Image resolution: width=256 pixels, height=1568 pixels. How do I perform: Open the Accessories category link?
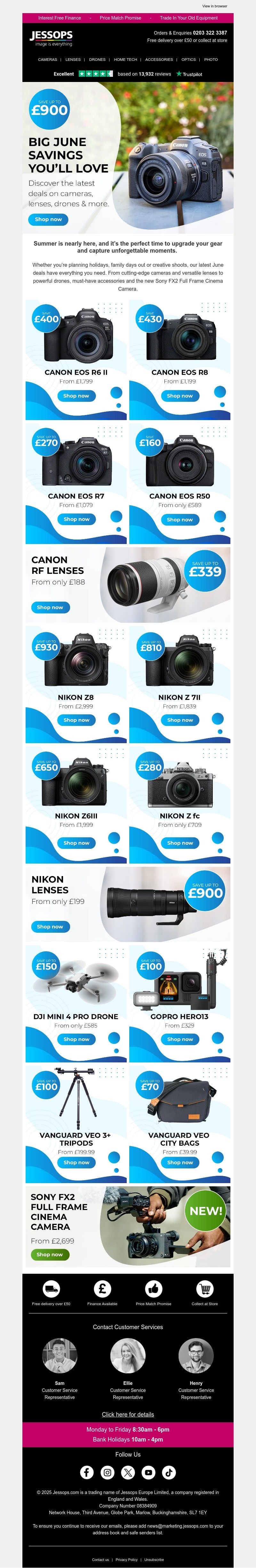(x=159, y=60)
